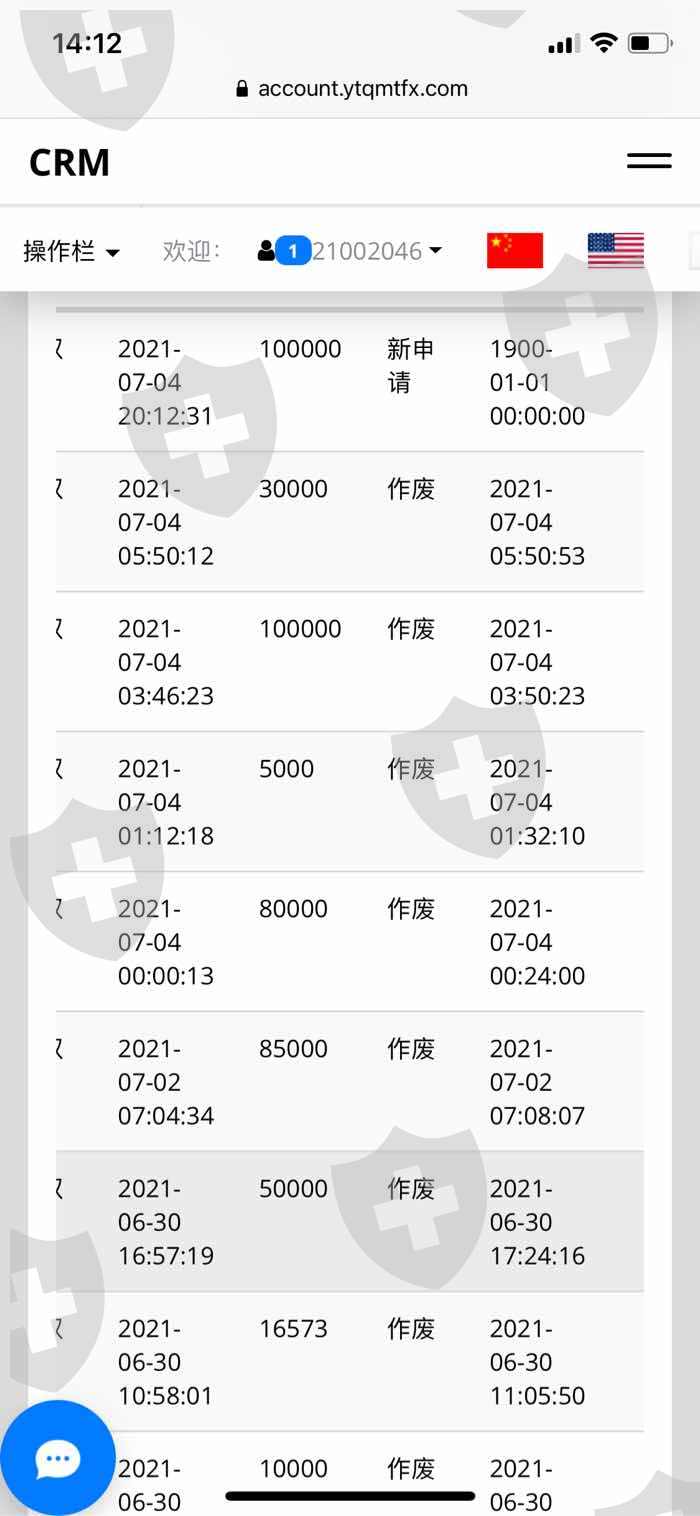The height and width of the screenshot is (1516, 700).
Task: Expand the 操作栏 dropdown
Action: [x=71, y=251]
